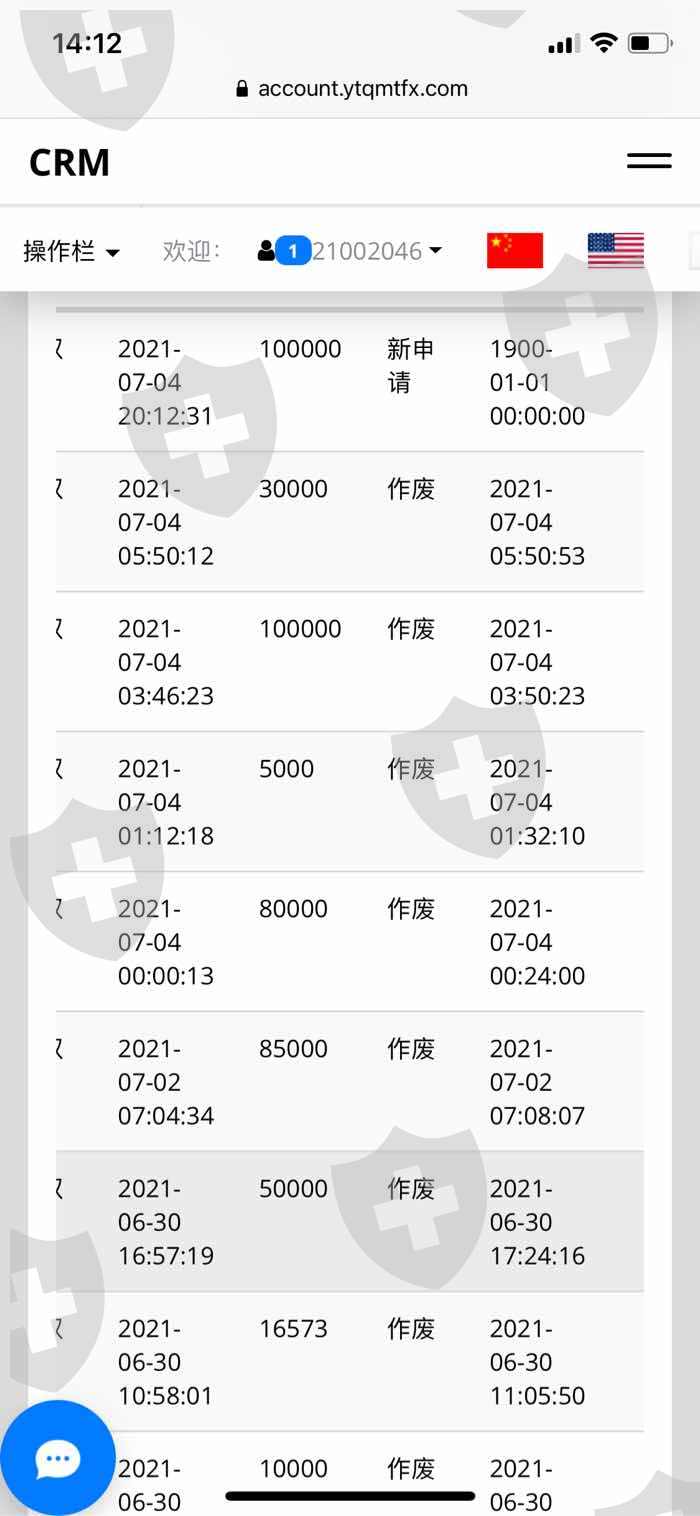The height and width of the screenshot is (1516, 700).
Task: Expand the 操作栏 dropdown
Action: [x=71, y=251]
